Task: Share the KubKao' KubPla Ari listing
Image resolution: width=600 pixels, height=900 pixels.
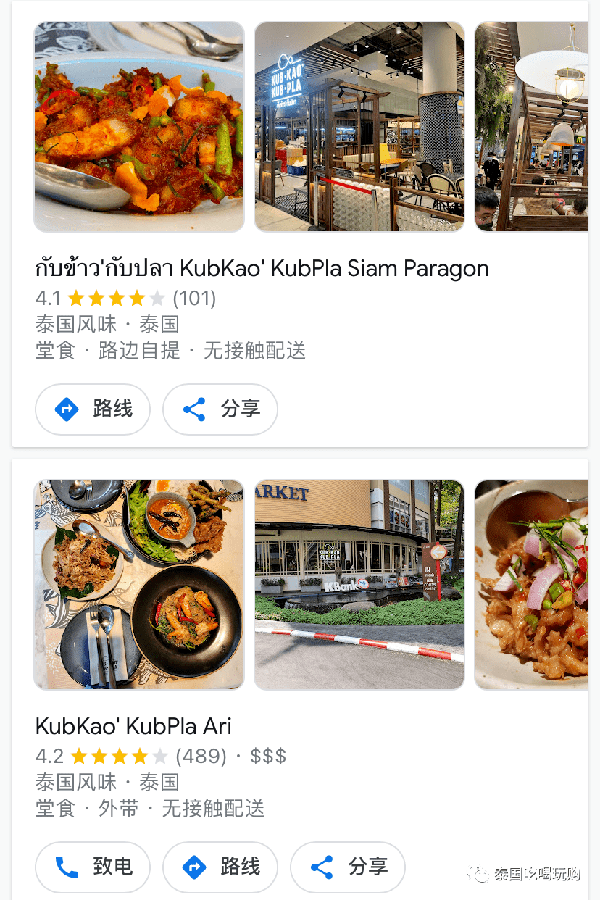Action: tap(348, 866)
